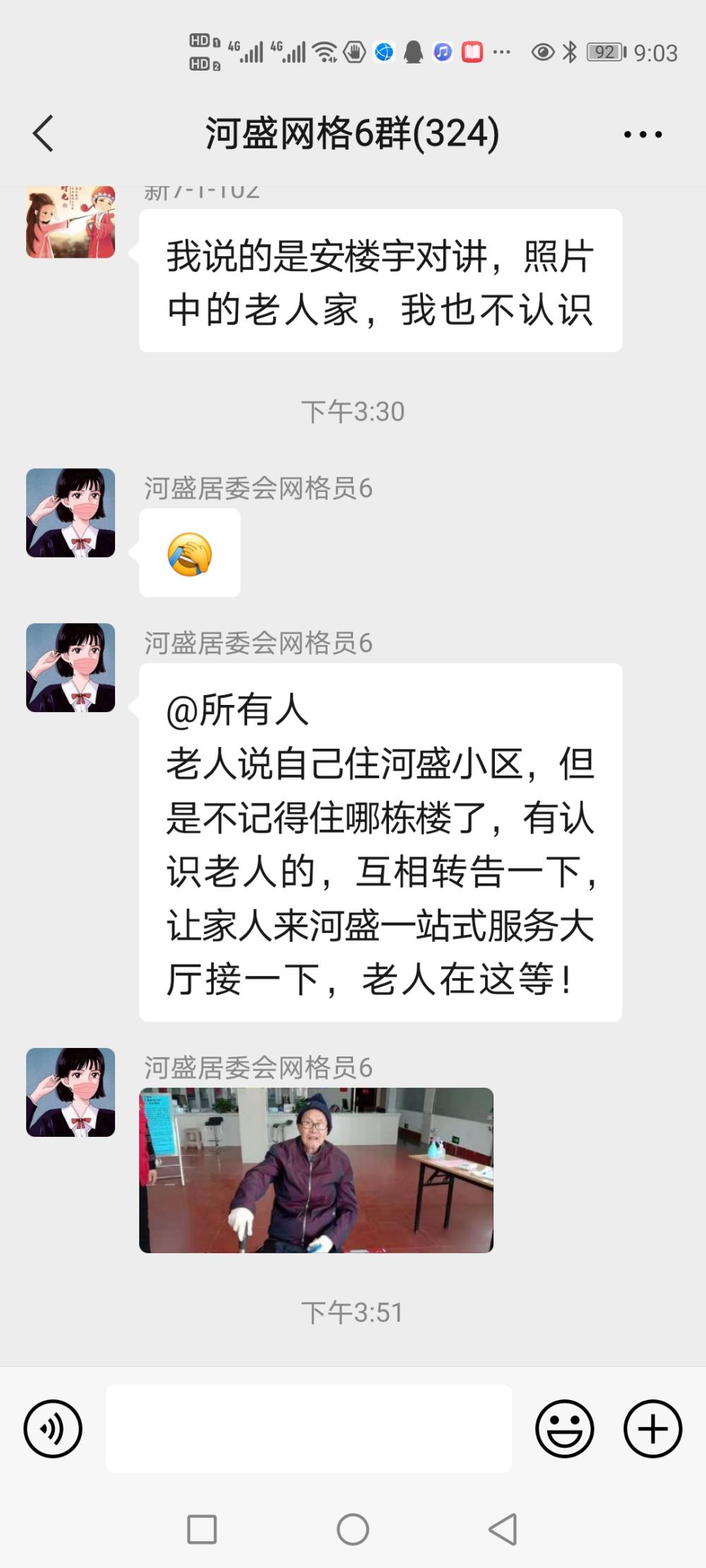
Task: Open 河盛居委会网格员6's avatar beside the photo message
Action: click(x=71, y=1092)
